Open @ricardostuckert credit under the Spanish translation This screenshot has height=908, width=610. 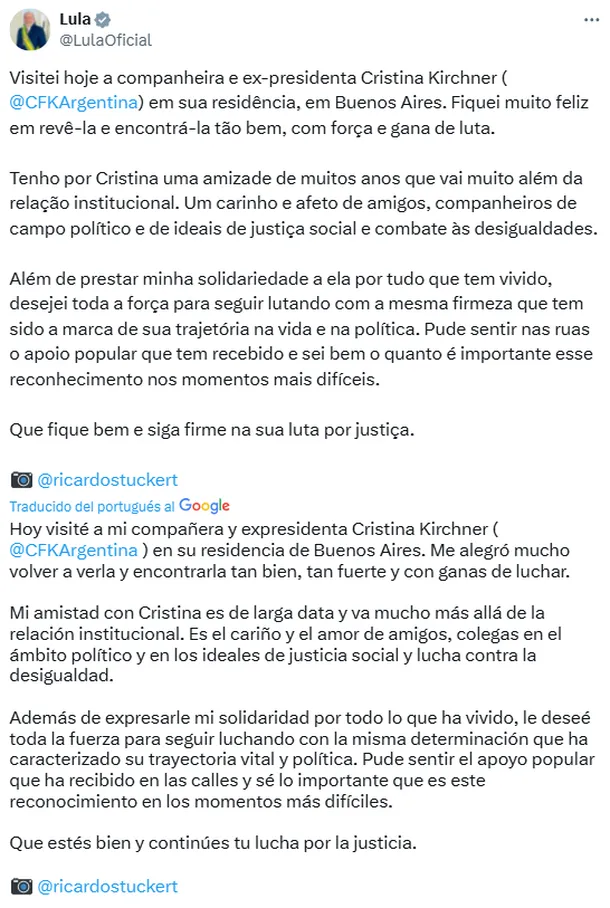pos(108,885)
